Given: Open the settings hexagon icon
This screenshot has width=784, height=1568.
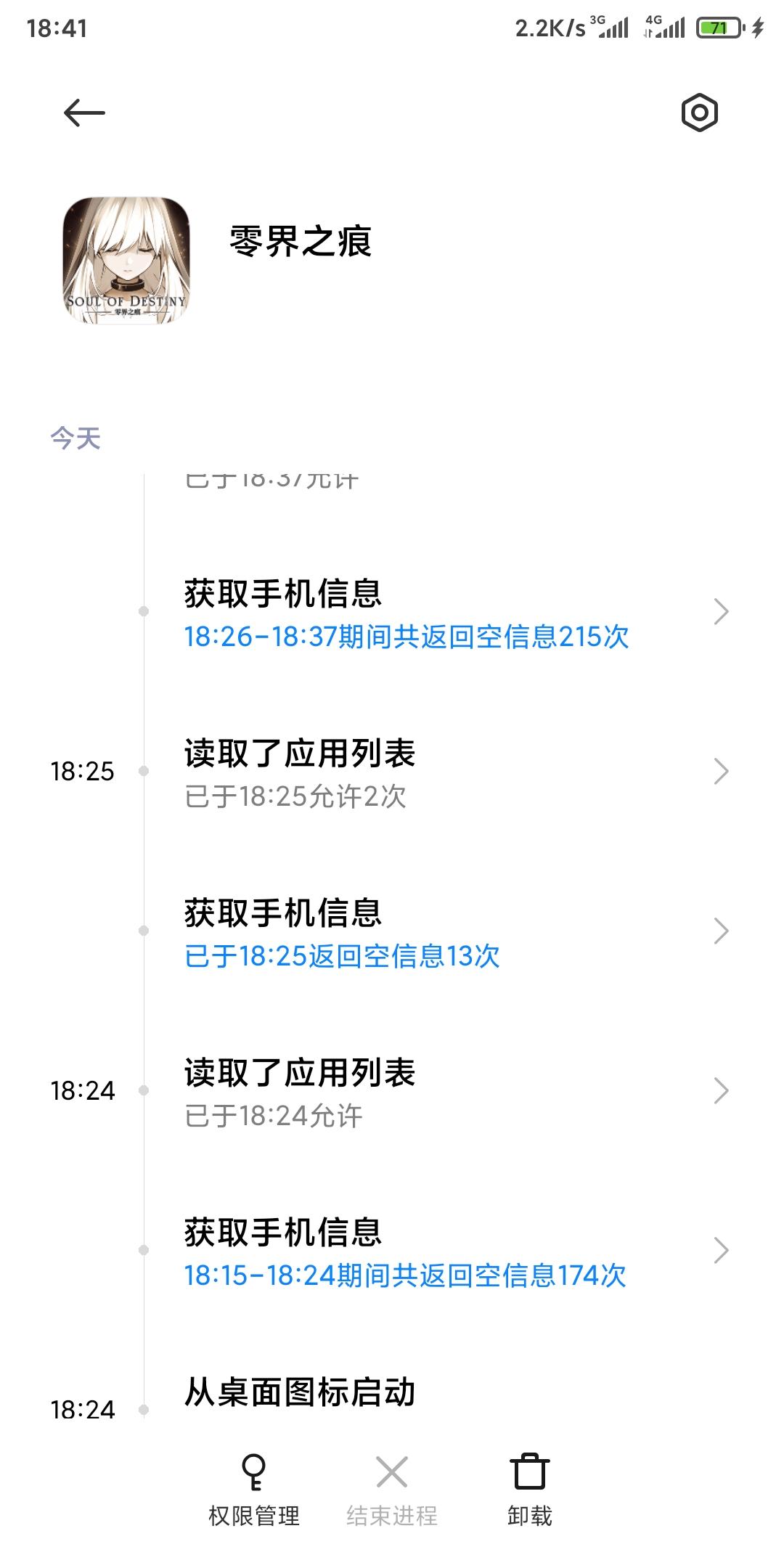Looking at the screenshot, I should click(x=699, y=113).
